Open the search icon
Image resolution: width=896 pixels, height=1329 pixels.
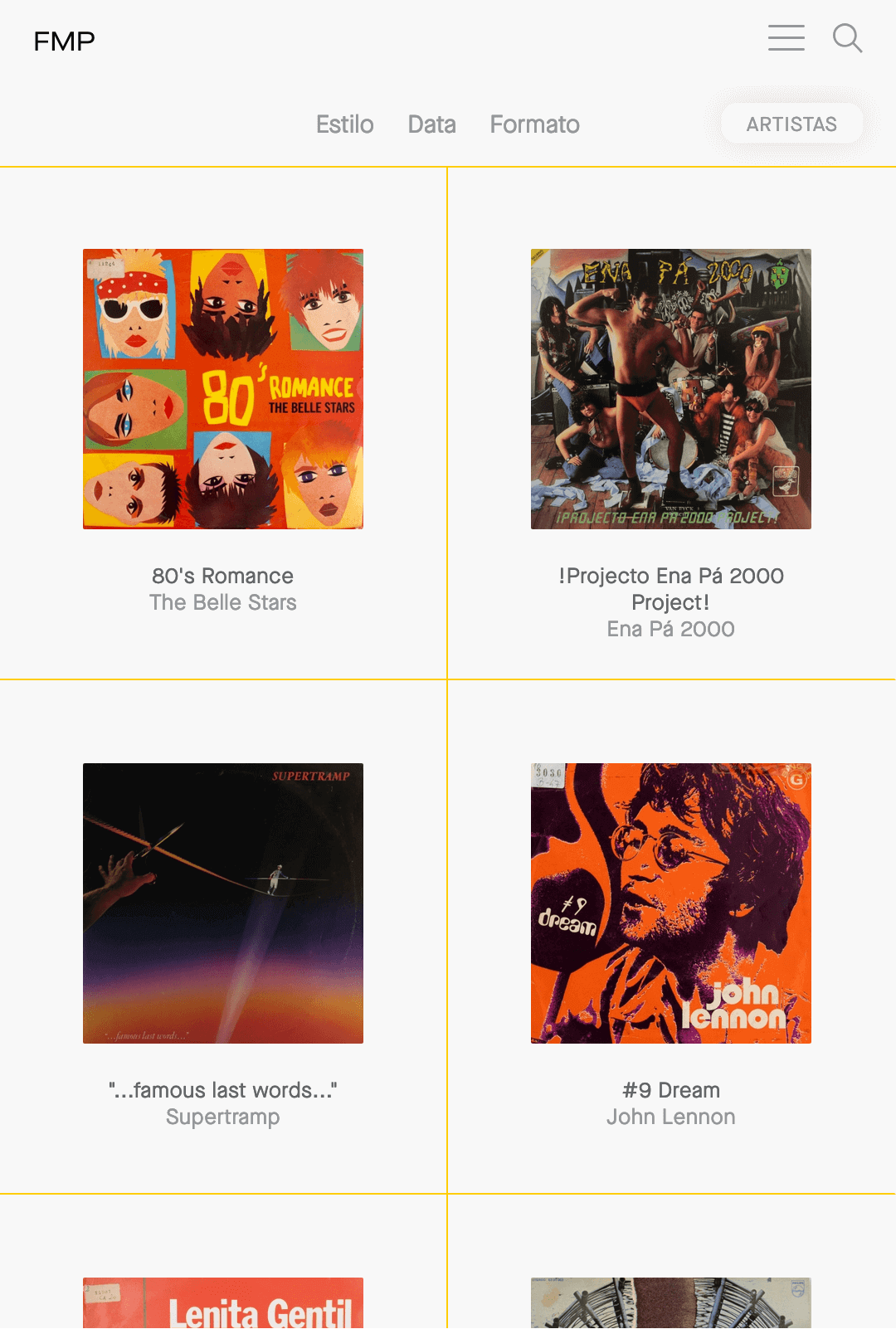[847, 38]
